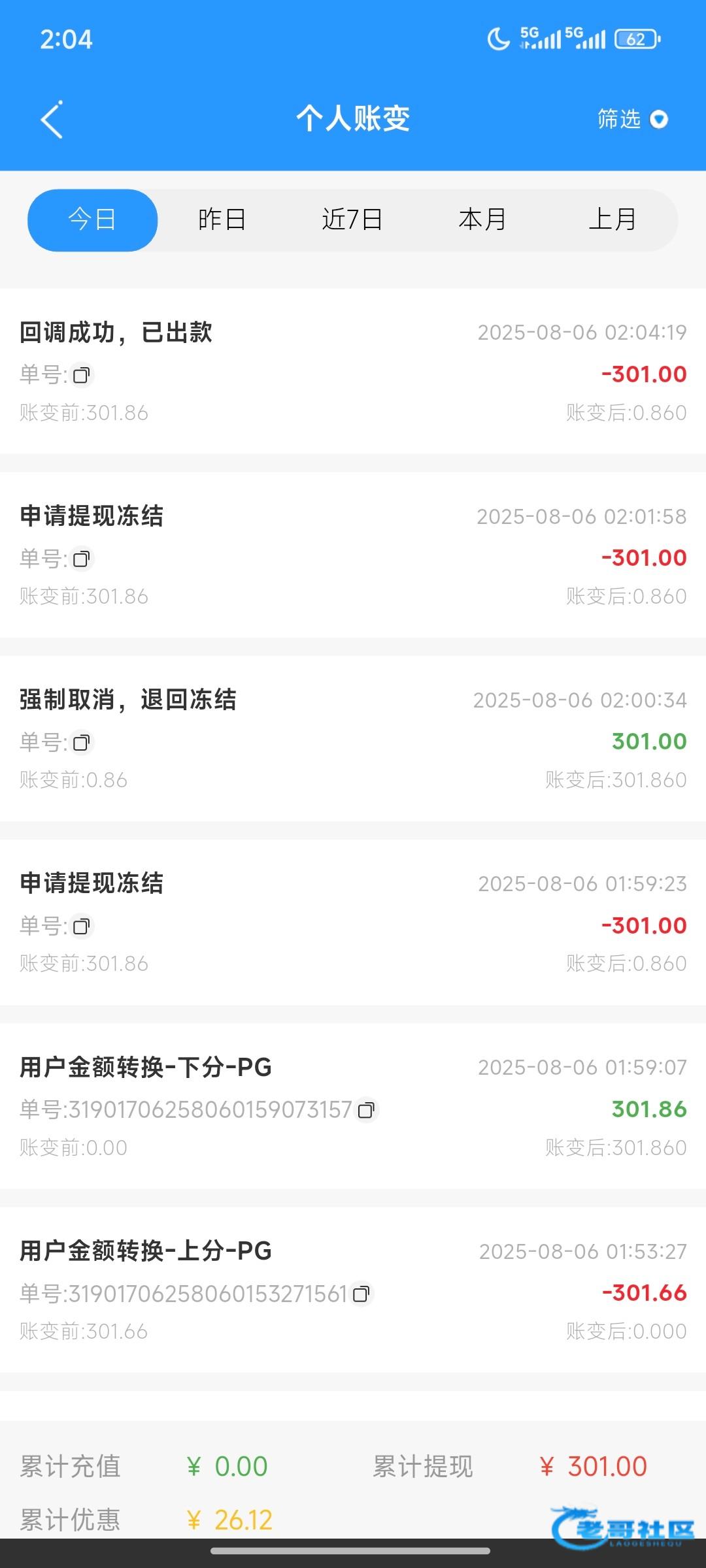This screenshot has width=706, height=1568.
Task: Copy order number of 上分-PG transfer
Action: click(x=361, y=1294)
